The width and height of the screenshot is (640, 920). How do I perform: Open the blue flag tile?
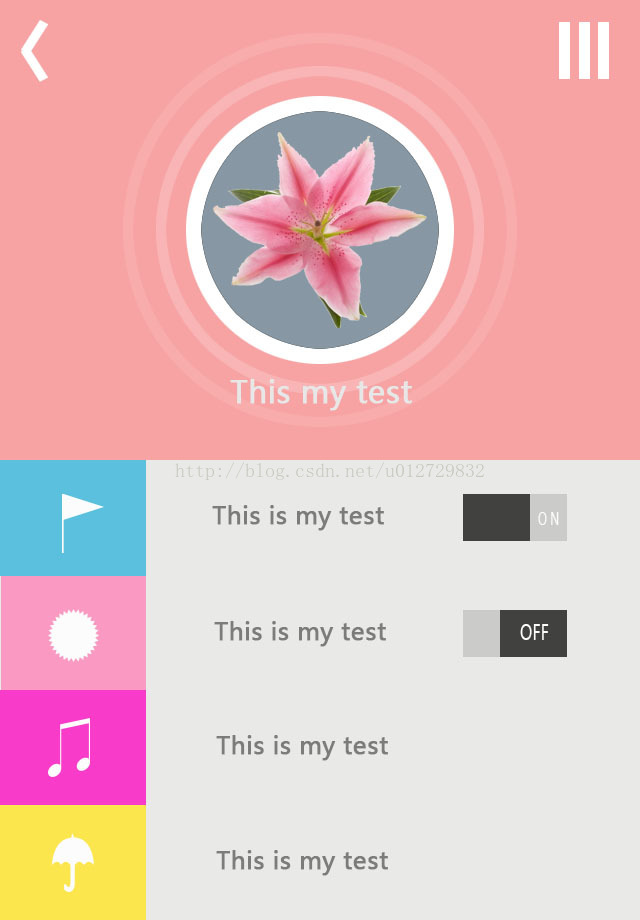point(73,518)
